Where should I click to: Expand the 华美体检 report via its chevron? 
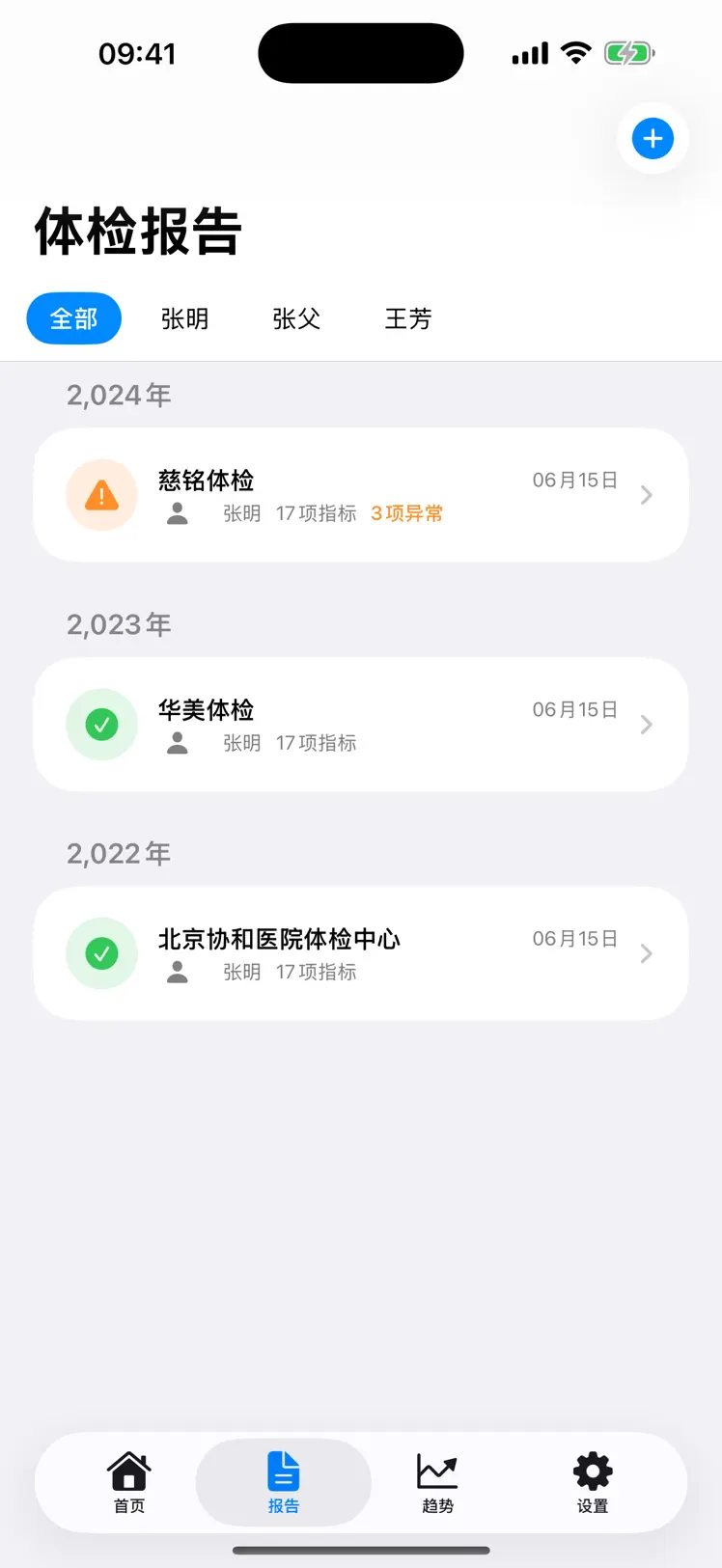[647, 725]
